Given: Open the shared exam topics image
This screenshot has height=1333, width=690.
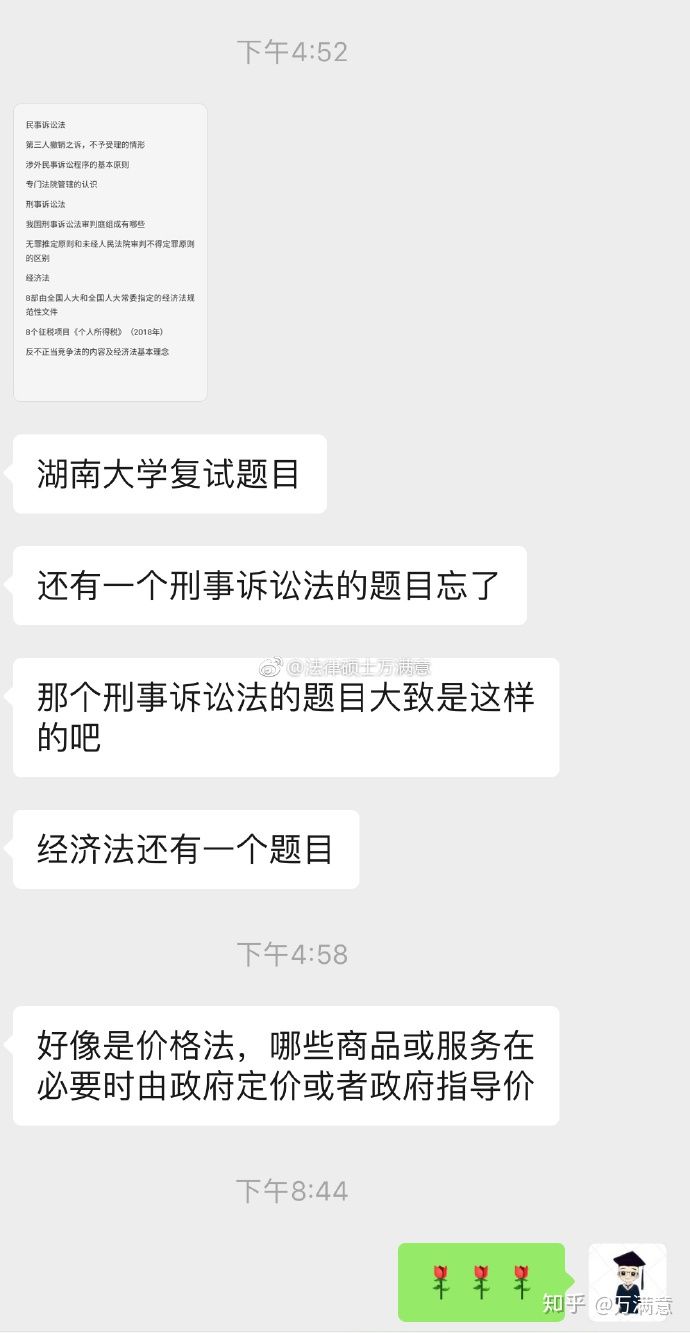Looking at the screenshot, I should pos(110,252).
